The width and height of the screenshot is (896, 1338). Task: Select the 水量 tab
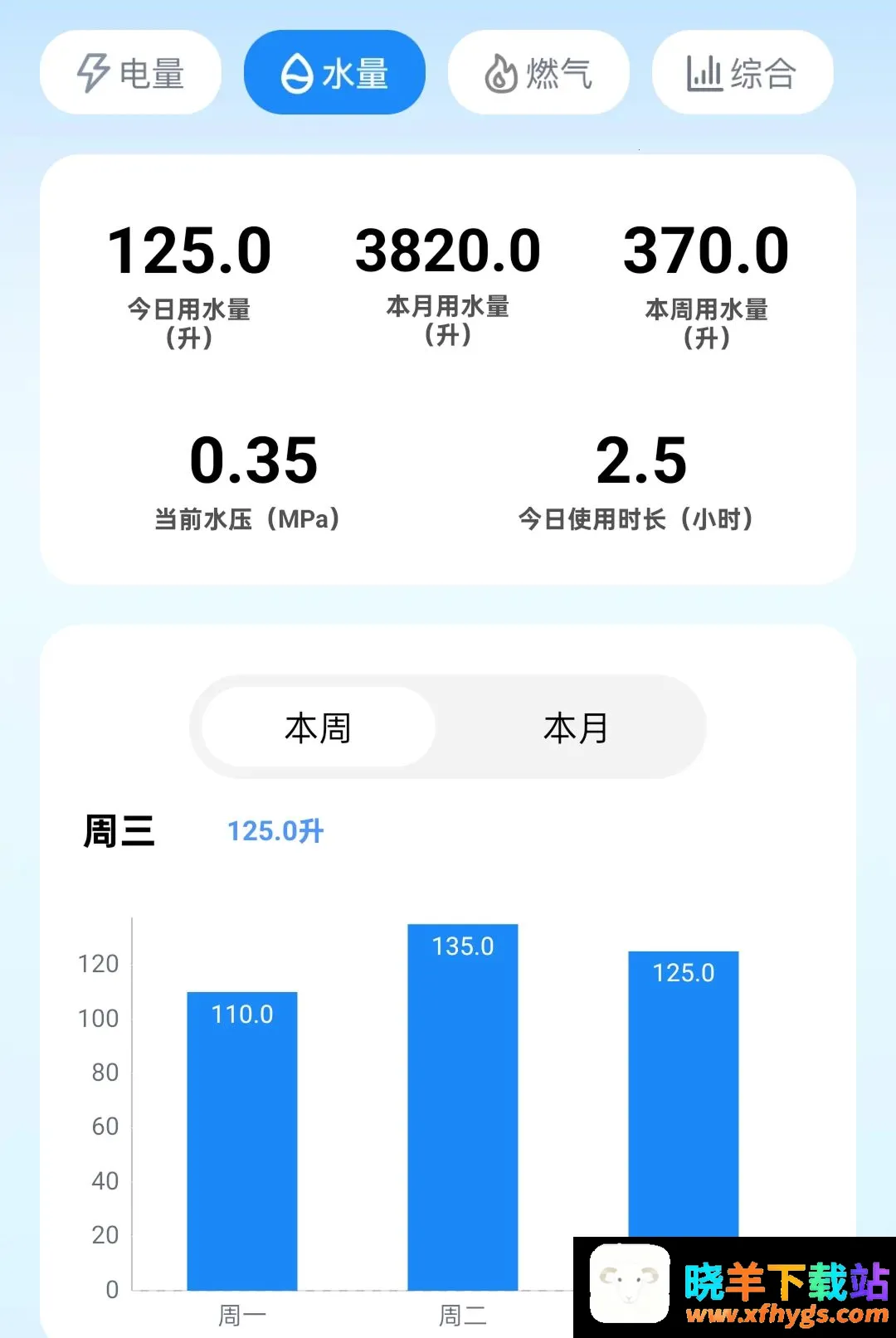click(x=334, y=72)
